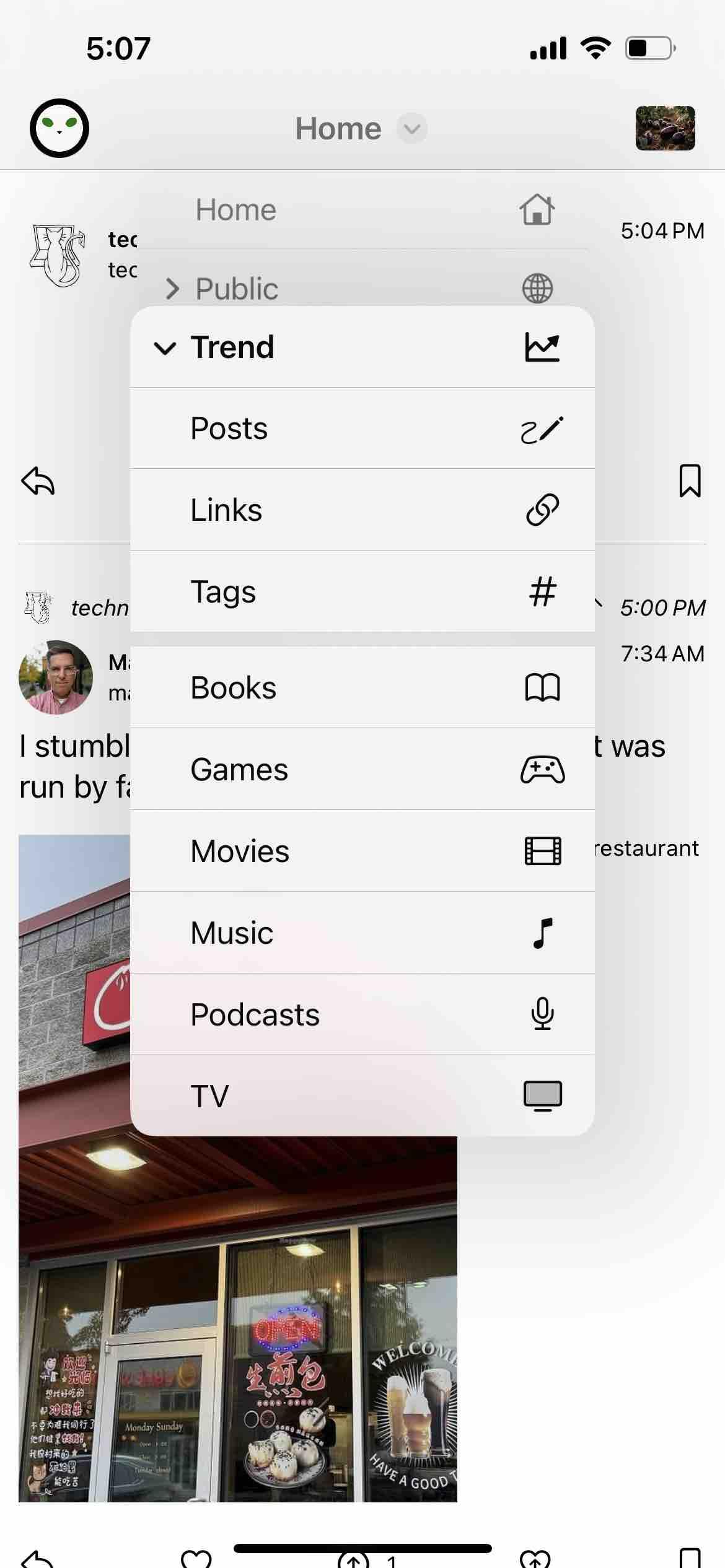Reply to the 5:04 PM post
Screen dimensions: 725x1568
pyautogui.click(x=38, y=481)
